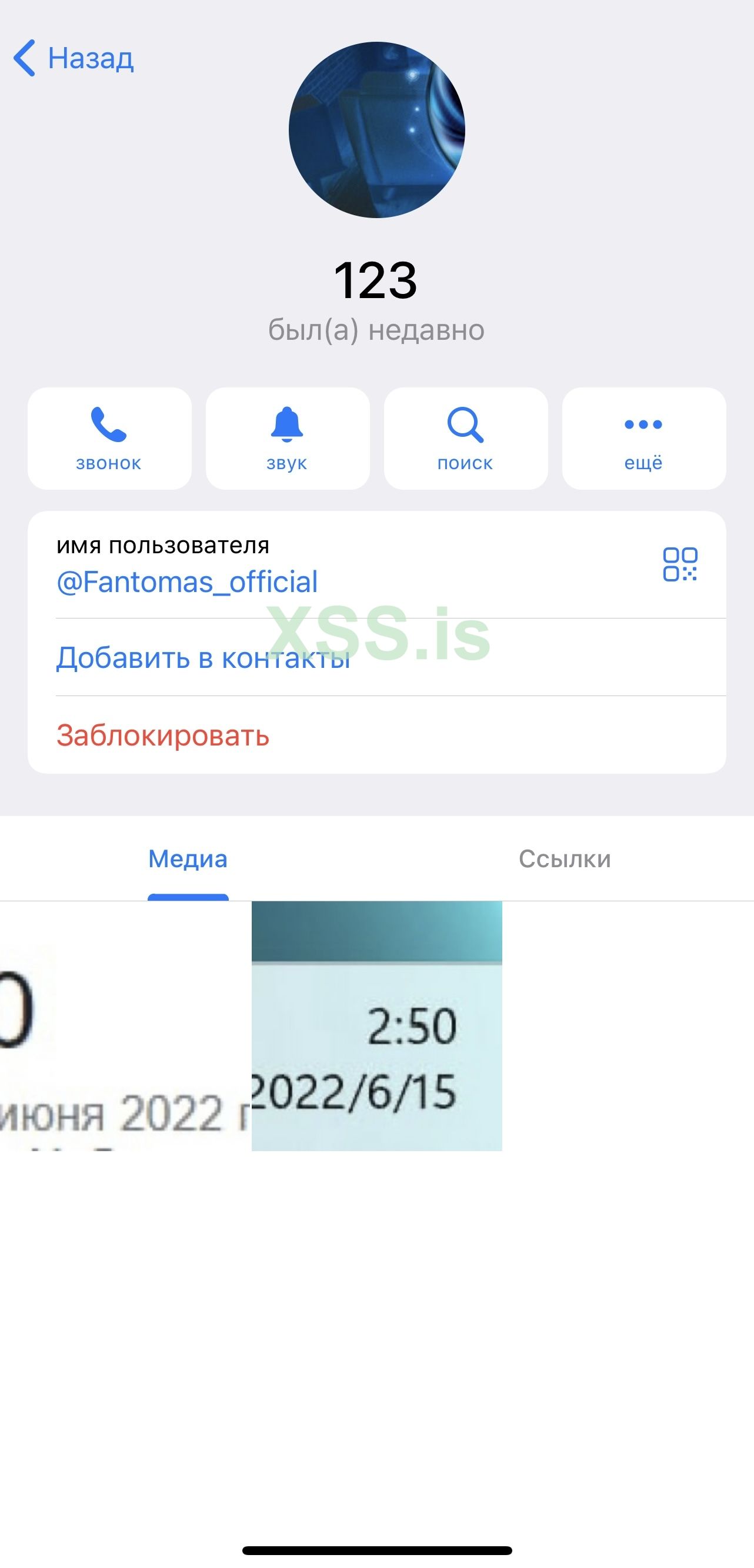
Task: Mute notifications using the звук control
Action: click(287, 438)
